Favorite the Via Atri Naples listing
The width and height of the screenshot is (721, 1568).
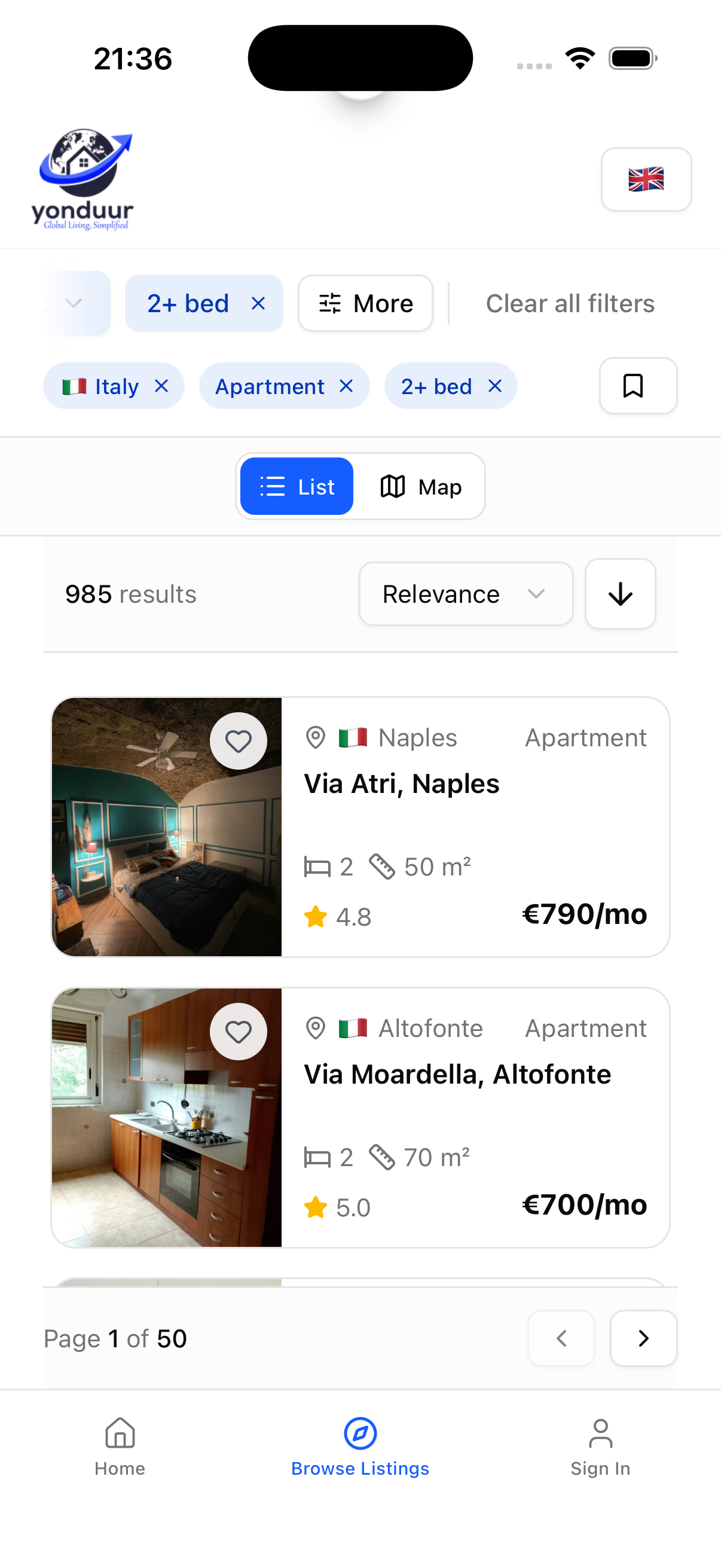[239, 740]
